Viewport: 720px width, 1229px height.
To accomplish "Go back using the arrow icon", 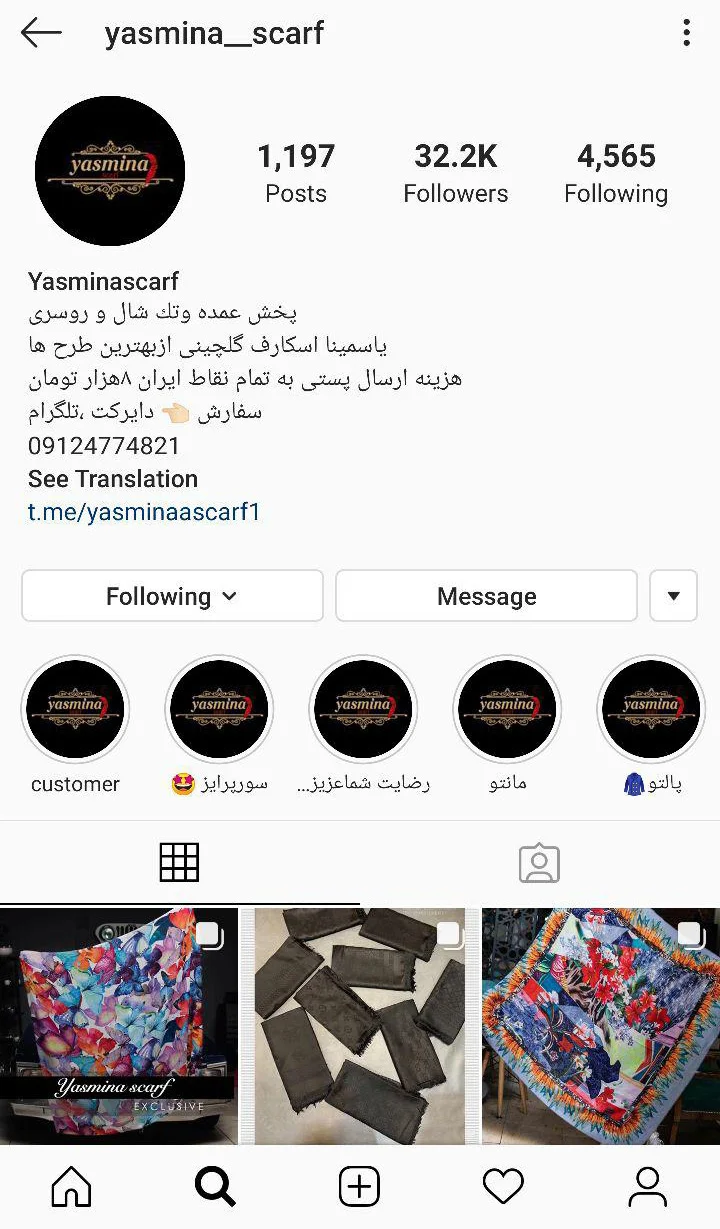I will pos(40,32).
